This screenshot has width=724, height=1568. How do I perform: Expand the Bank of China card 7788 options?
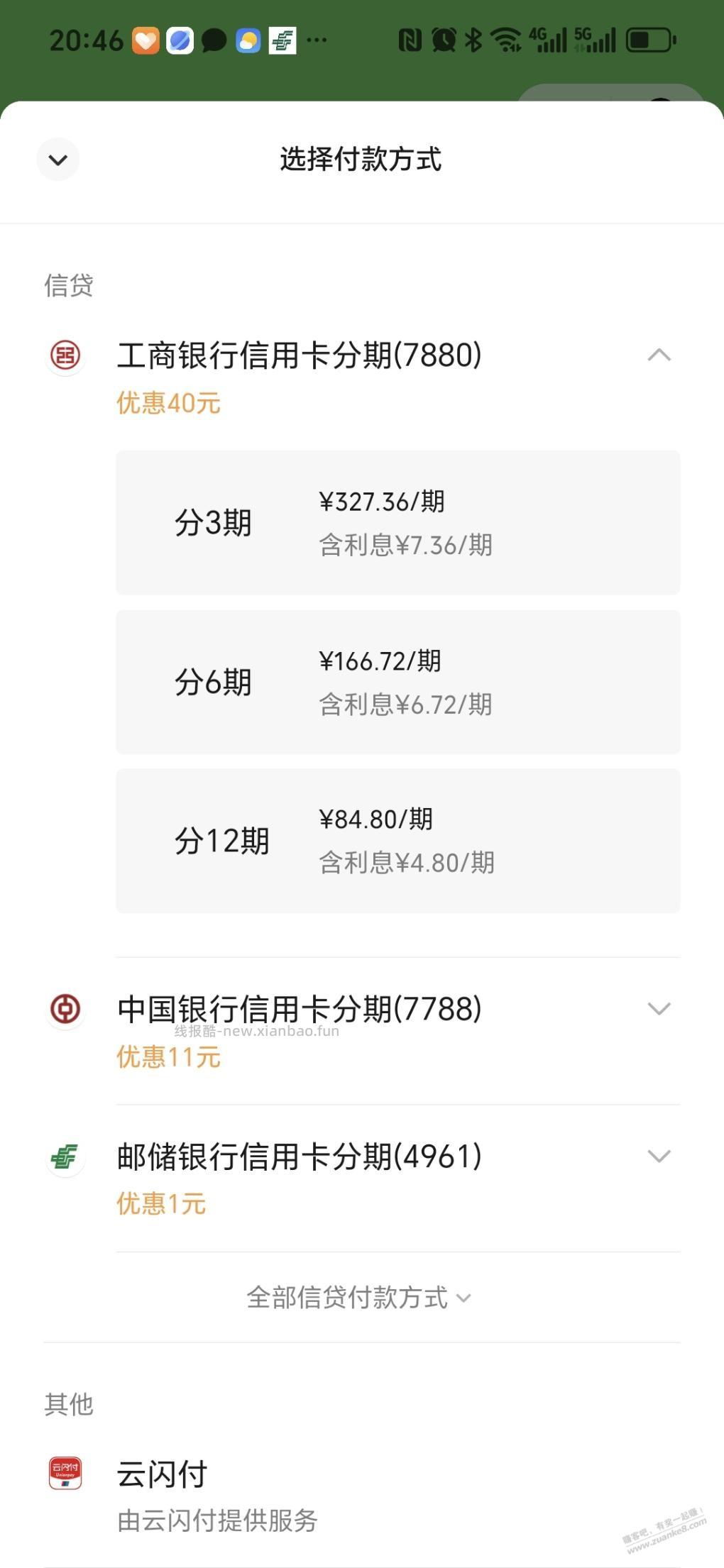(x=659, y=1007)
